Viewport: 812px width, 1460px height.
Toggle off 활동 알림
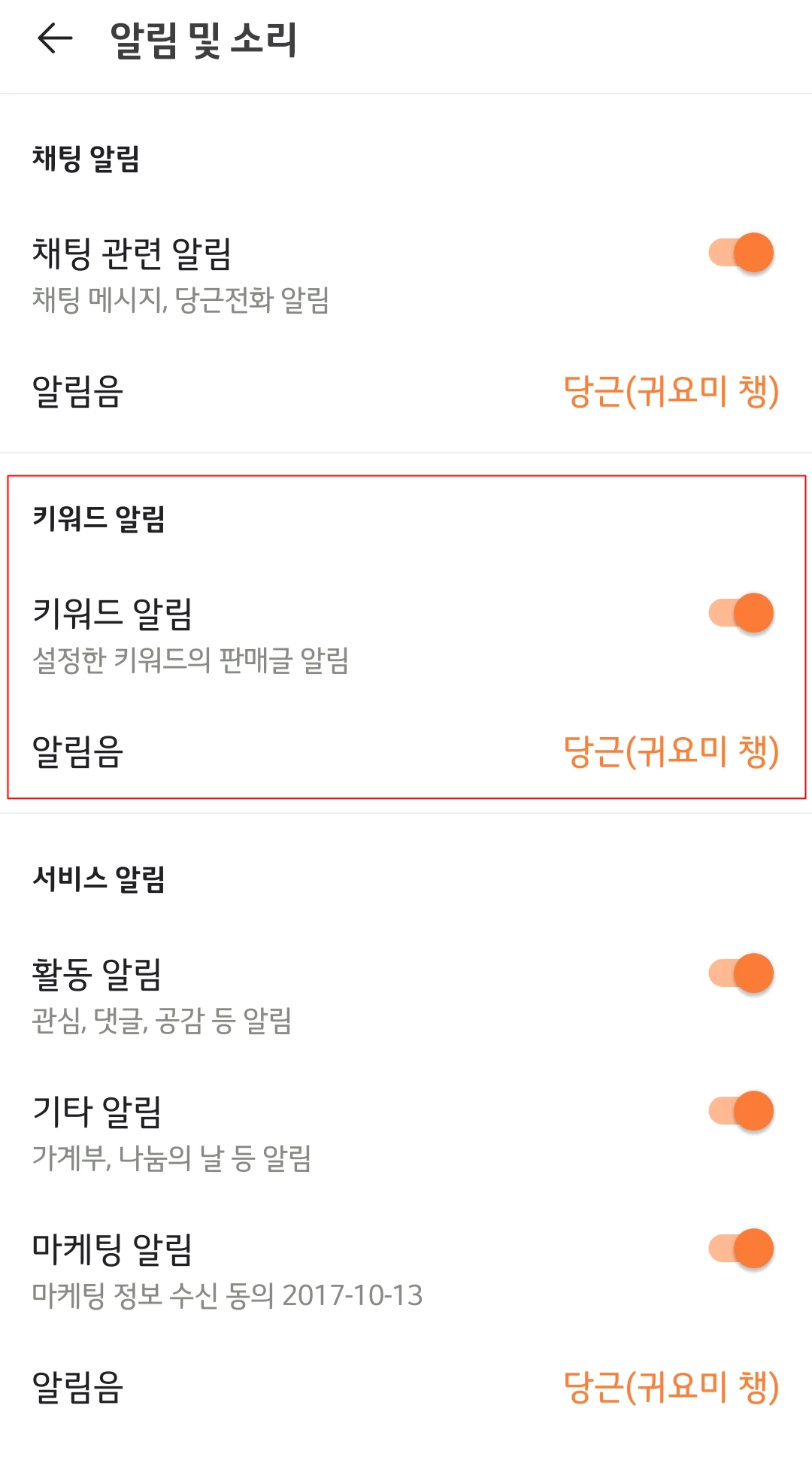click(x=741, y=972)
